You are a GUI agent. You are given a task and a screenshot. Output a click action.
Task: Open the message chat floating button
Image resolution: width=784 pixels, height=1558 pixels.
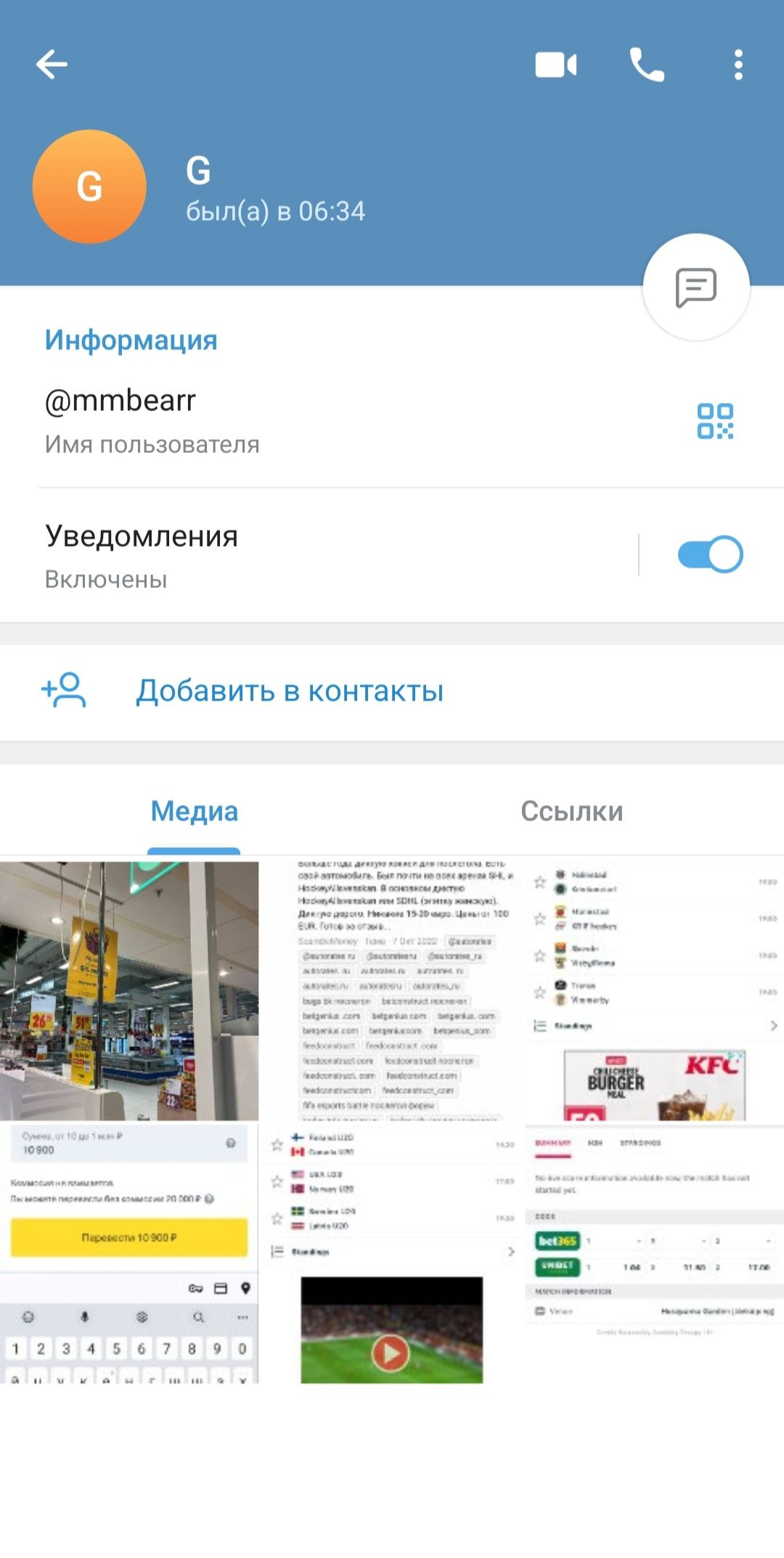696,287
